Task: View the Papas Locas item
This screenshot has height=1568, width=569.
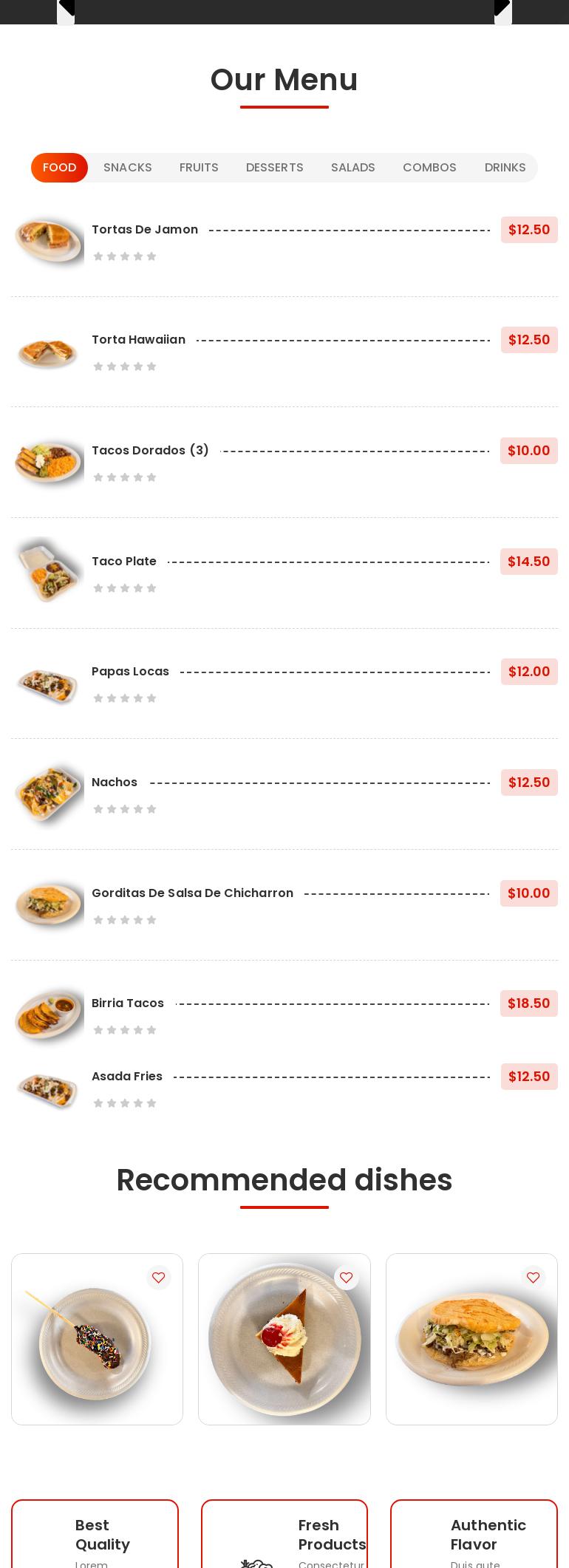Action: 130,672
